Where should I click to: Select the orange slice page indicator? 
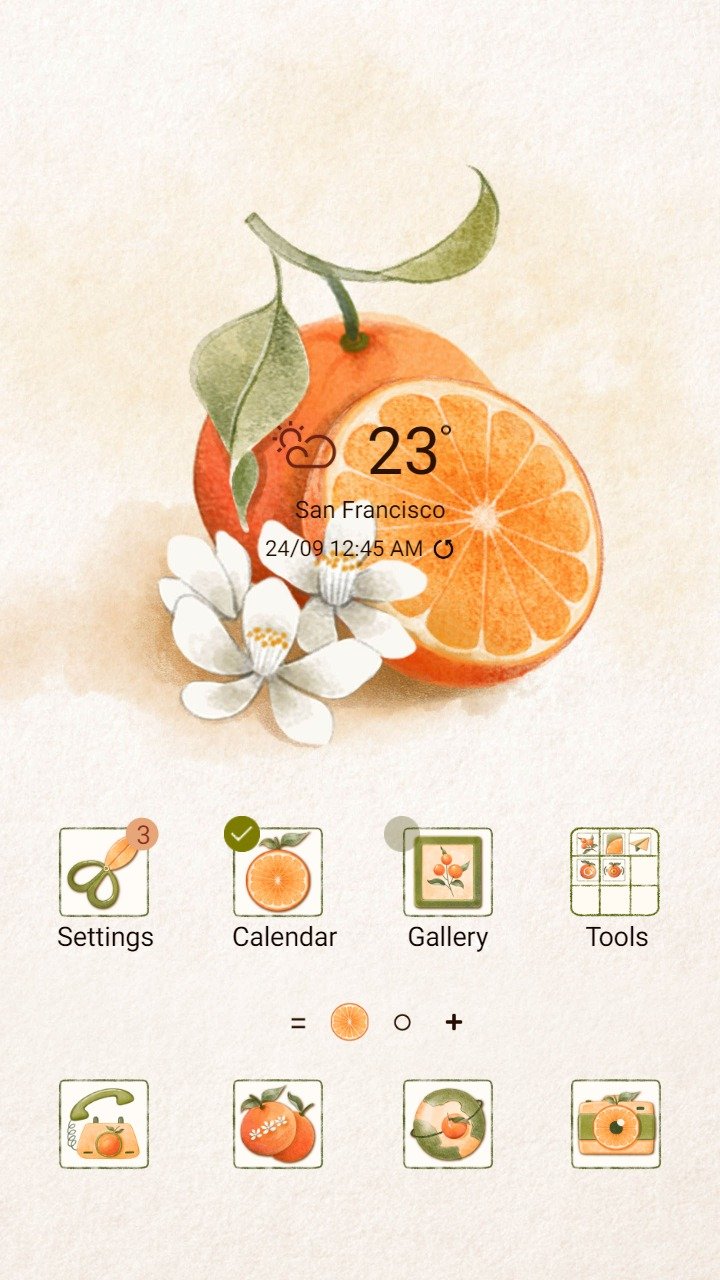(350, 1022)
